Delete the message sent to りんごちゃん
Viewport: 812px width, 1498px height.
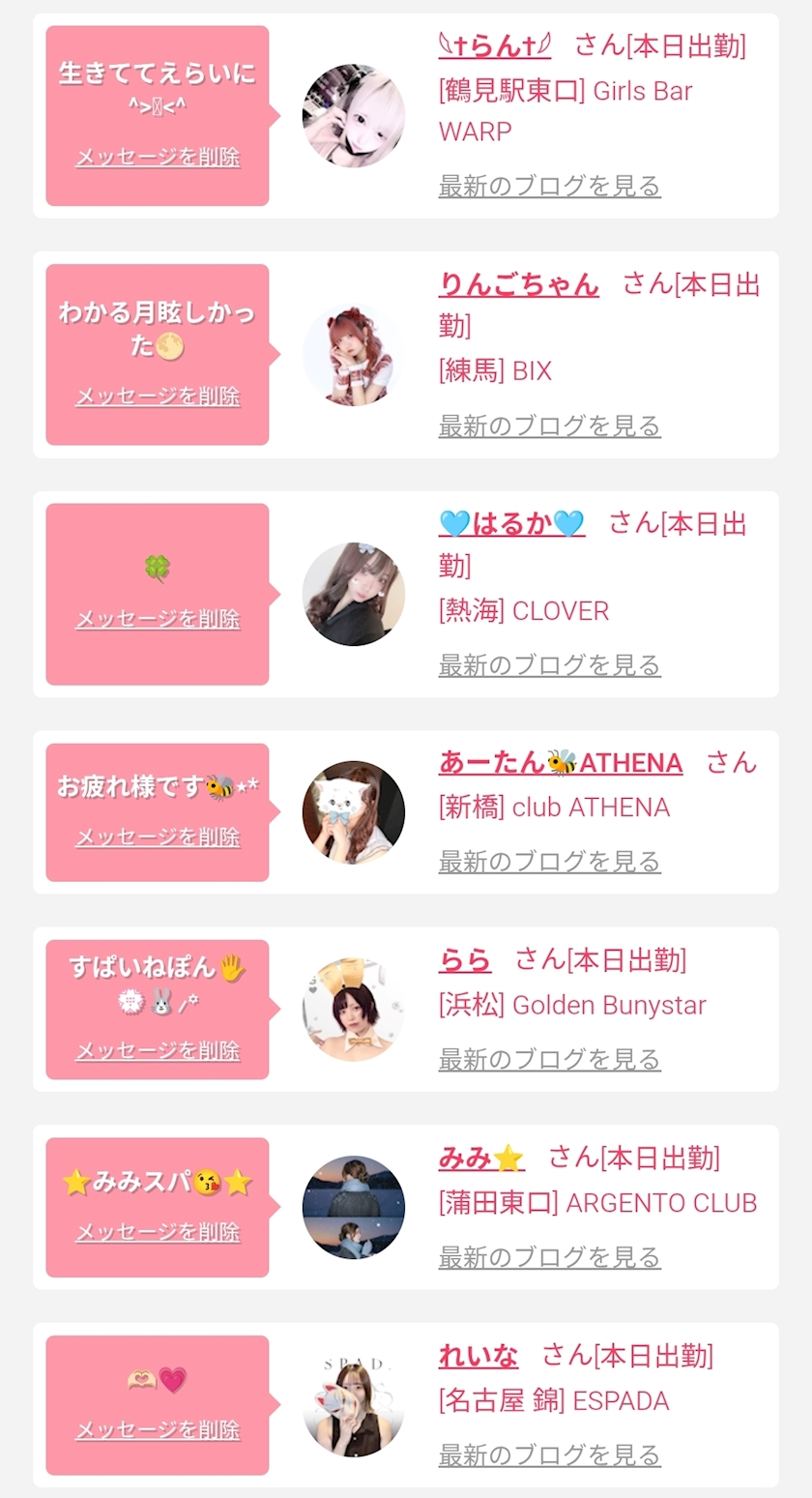[158, 396]
